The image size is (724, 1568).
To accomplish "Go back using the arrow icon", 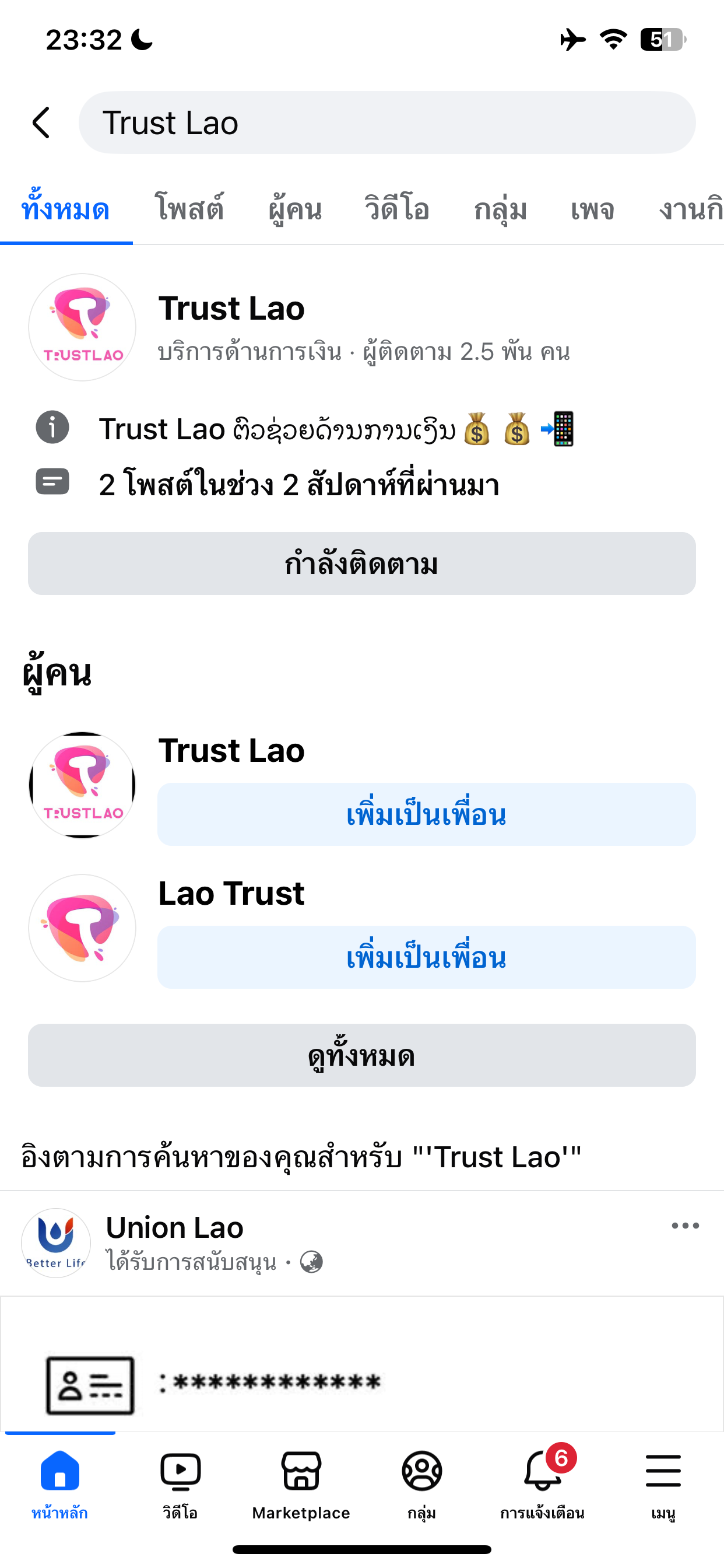I will [41, 123].
